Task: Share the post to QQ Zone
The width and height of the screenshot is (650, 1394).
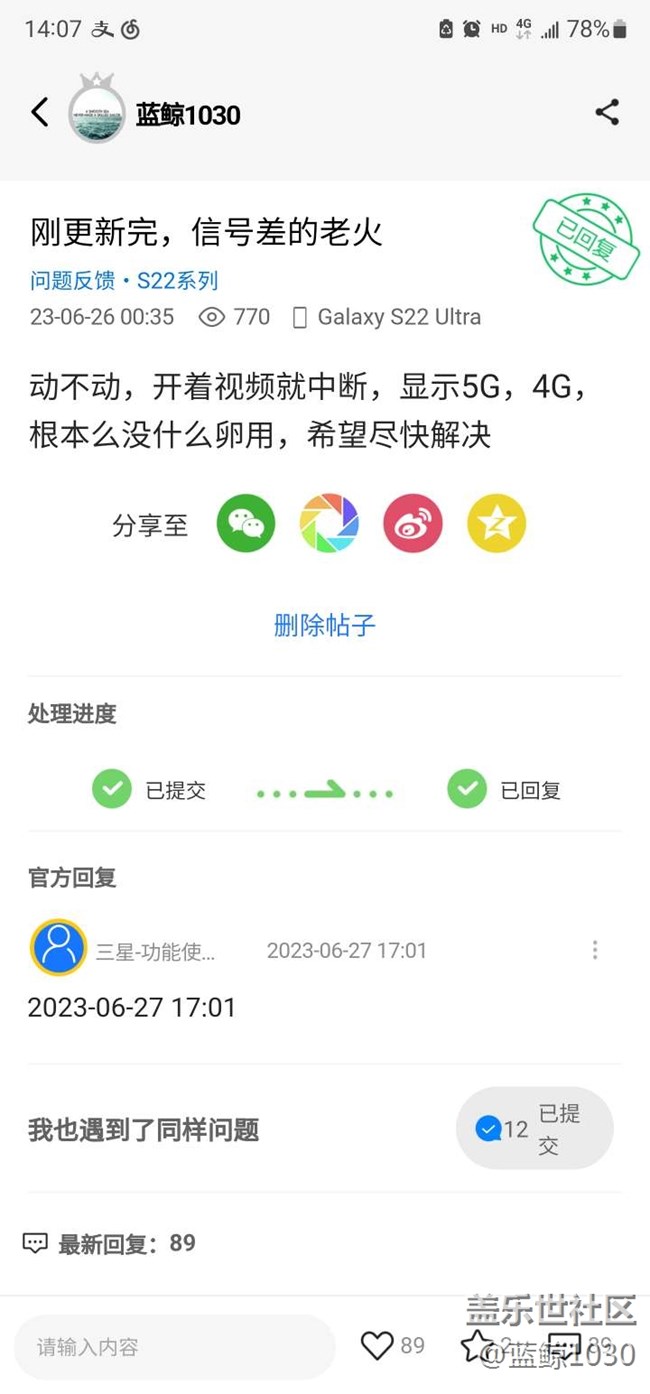Action: pyautogui.click(x=496, y=523)
